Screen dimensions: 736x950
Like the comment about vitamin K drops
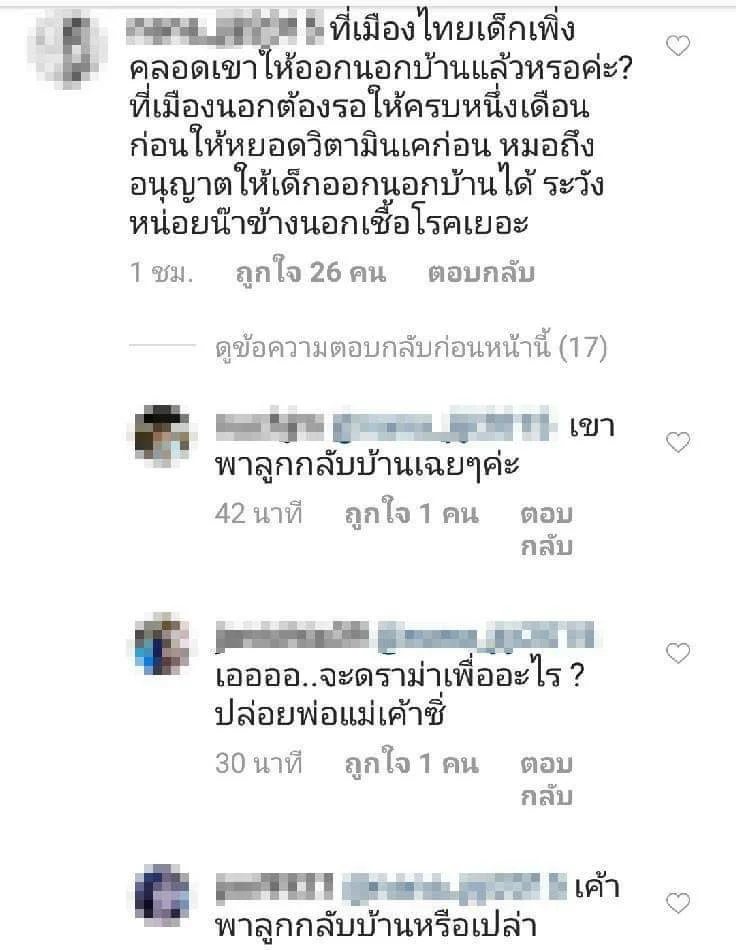(x=678, y=45)
